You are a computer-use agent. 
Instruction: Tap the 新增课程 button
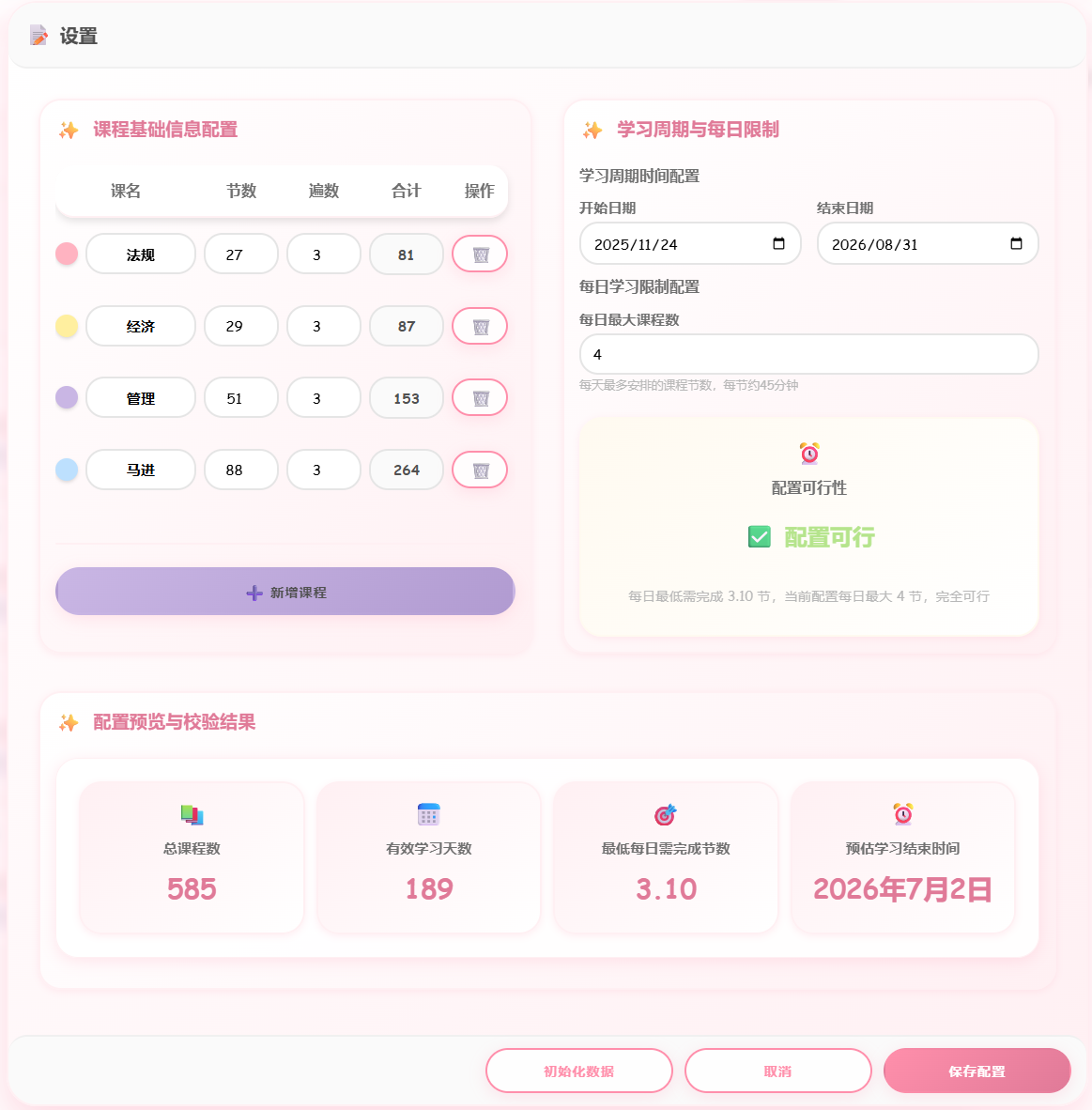[285, 592]
